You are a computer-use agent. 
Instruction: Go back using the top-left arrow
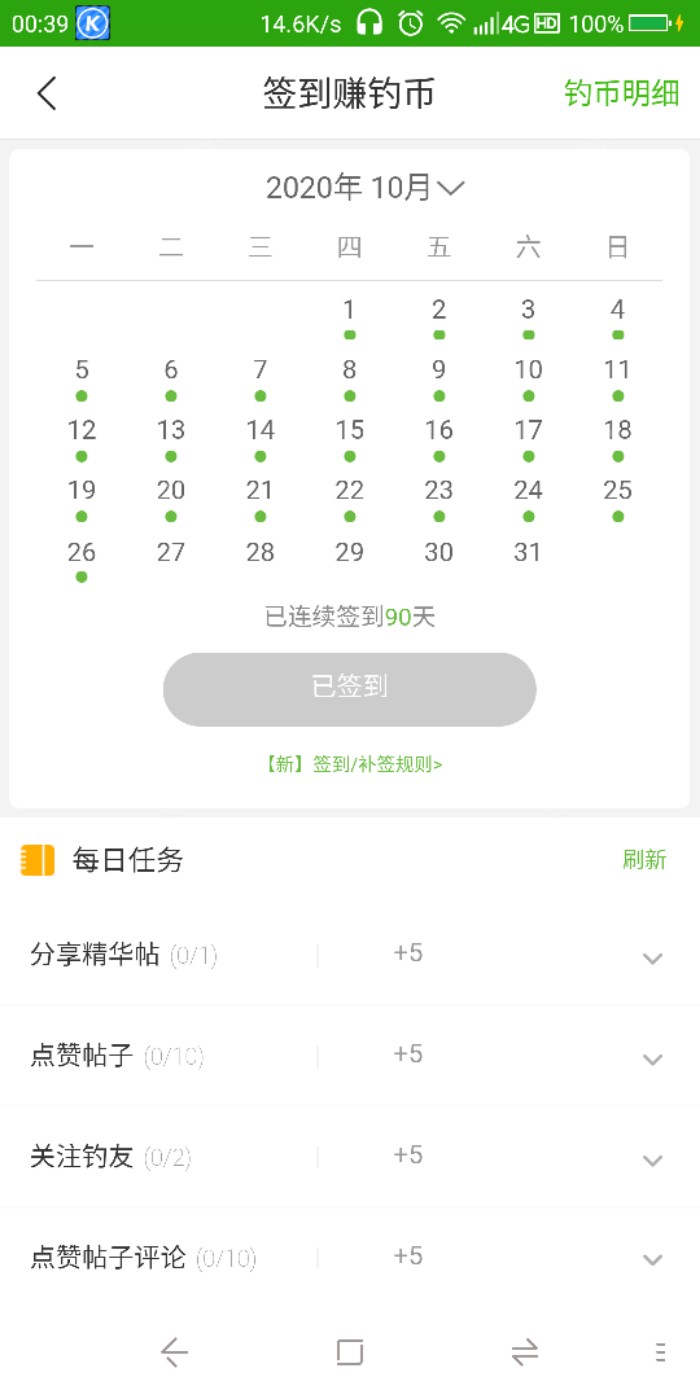(x=47, y=94)
